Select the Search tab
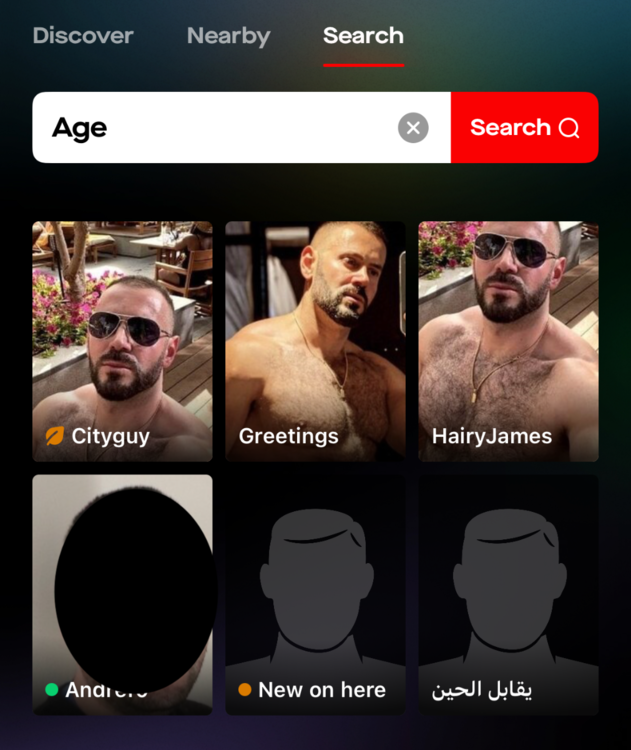 363,36
